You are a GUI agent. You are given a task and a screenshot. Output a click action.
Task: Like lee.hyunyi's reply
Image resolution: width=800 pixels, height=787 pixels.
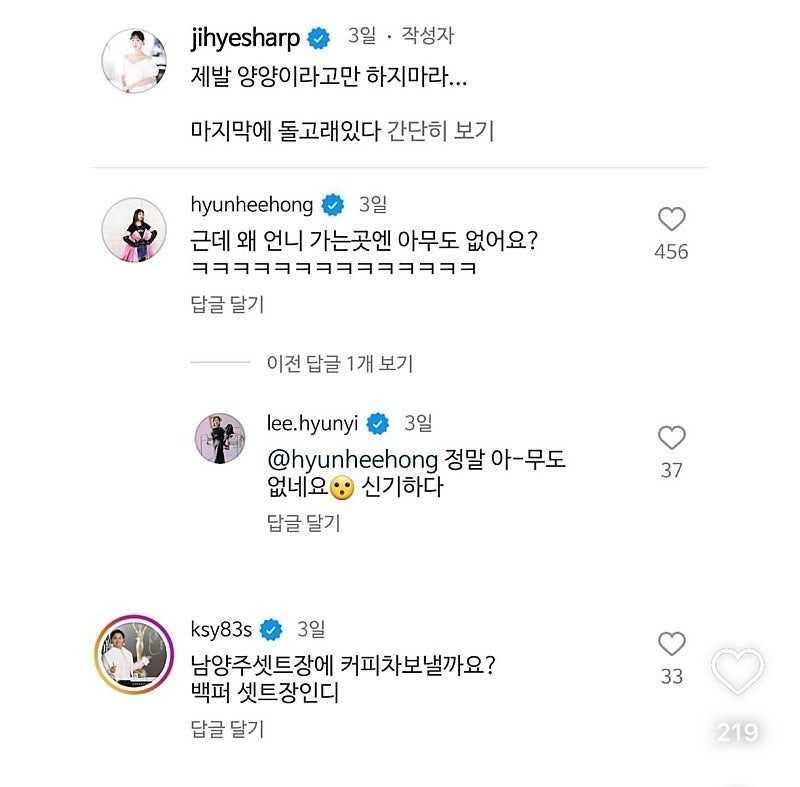click(671, 438)
